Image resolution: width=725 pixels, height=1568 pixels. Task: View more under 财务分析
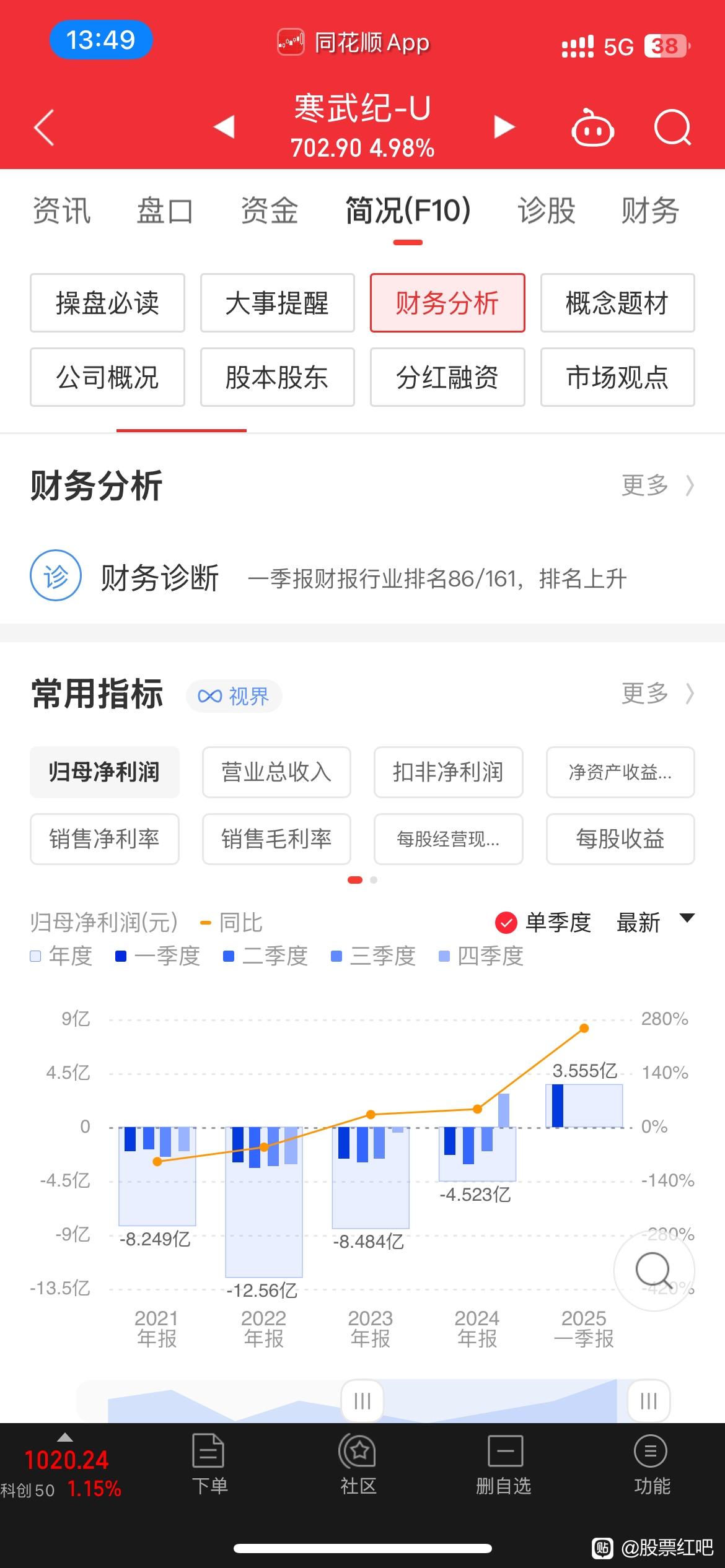657,486
